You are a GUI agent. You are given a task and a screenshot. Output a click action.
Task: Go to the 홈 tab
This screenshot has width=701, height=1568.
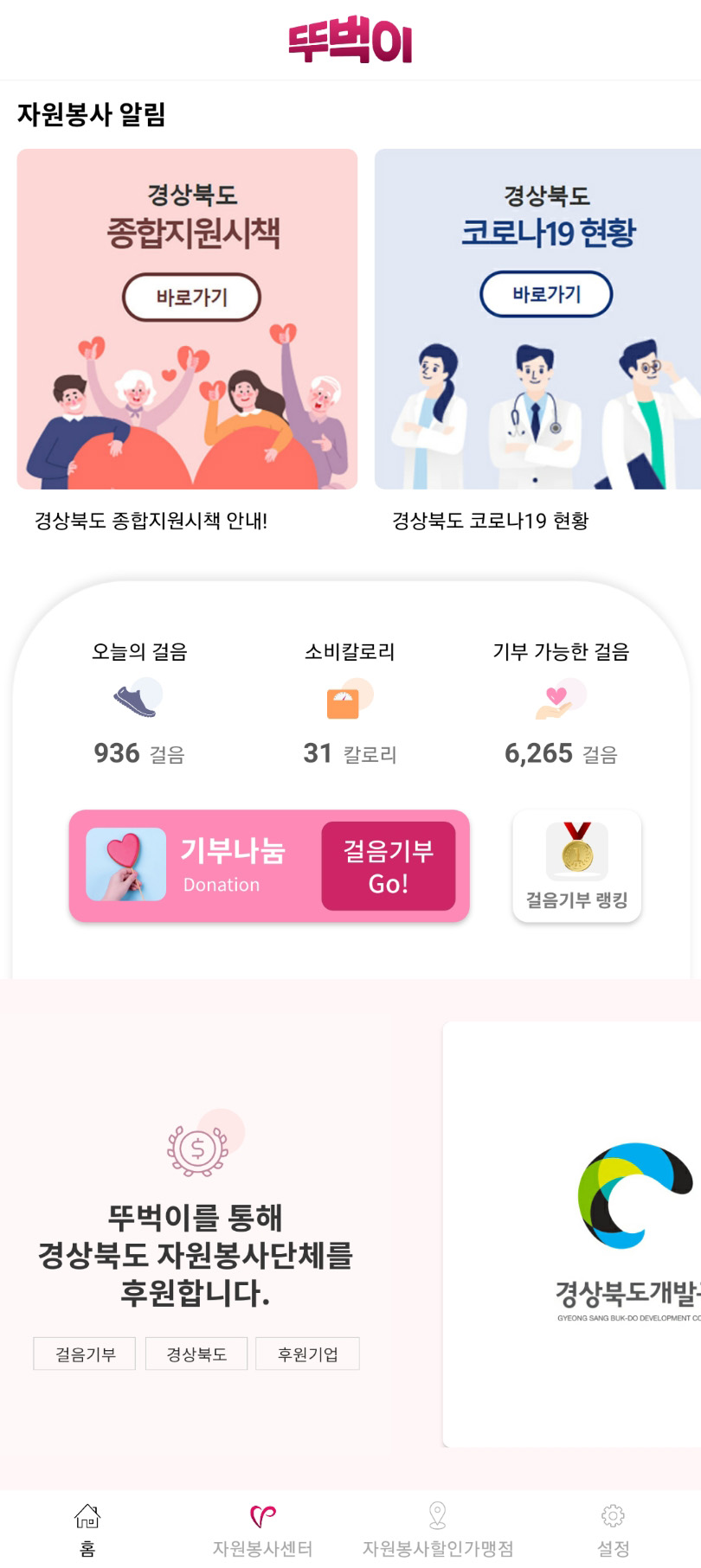pos(87,1530)
